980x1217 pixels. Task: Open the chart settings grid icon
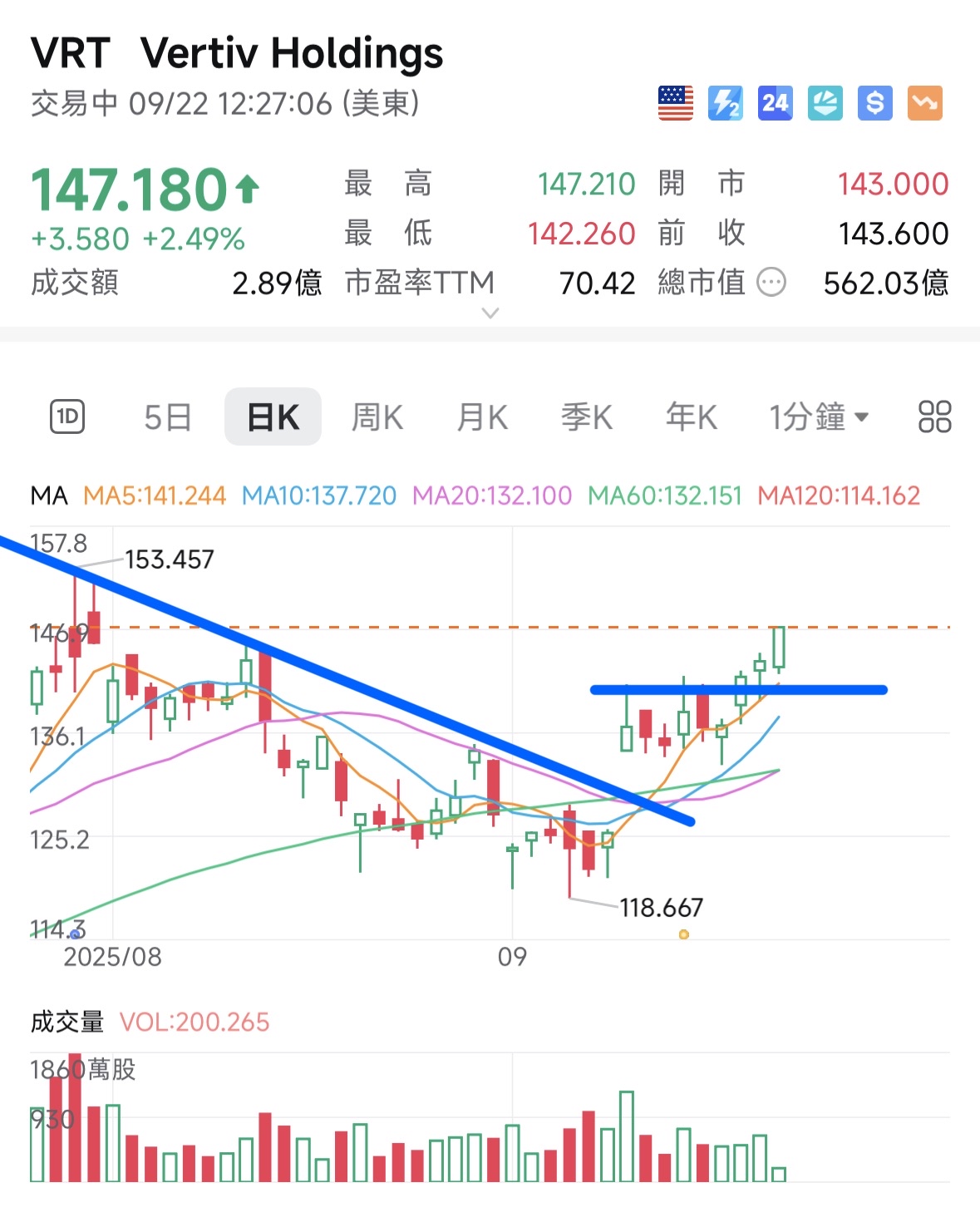click(x=934, y=417)
